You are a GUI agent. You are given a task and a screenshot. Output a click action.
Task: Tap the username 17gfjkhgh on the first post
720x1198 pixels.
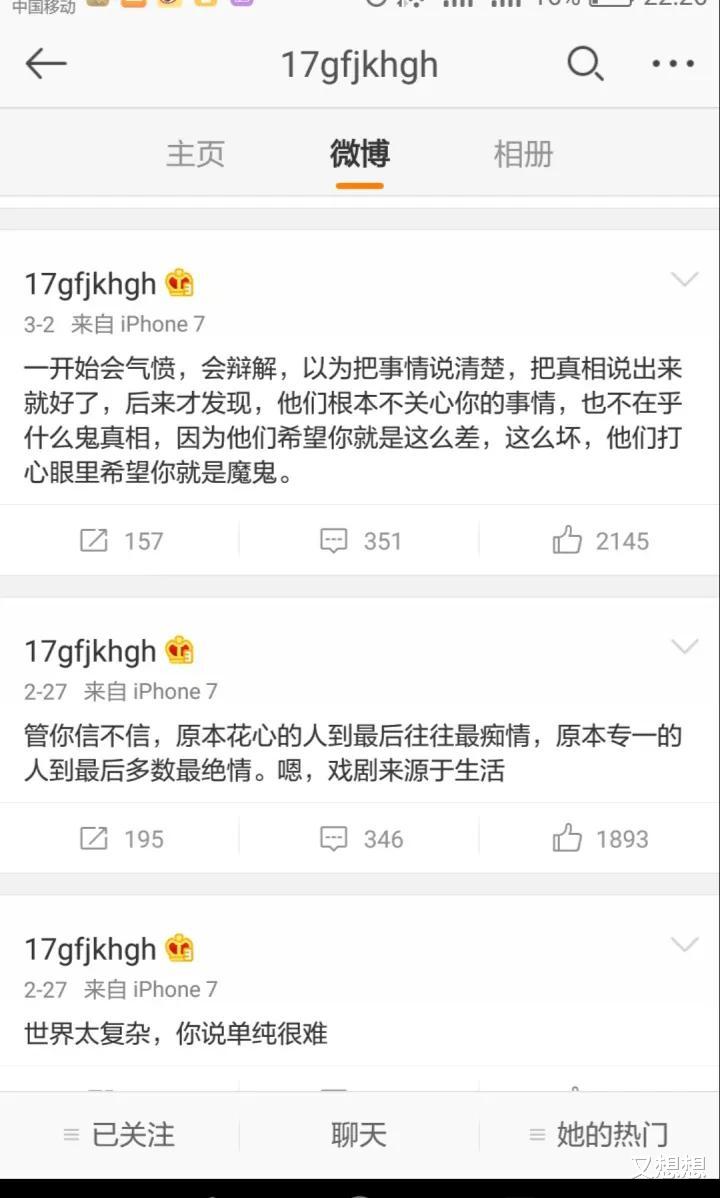point(88,283)
